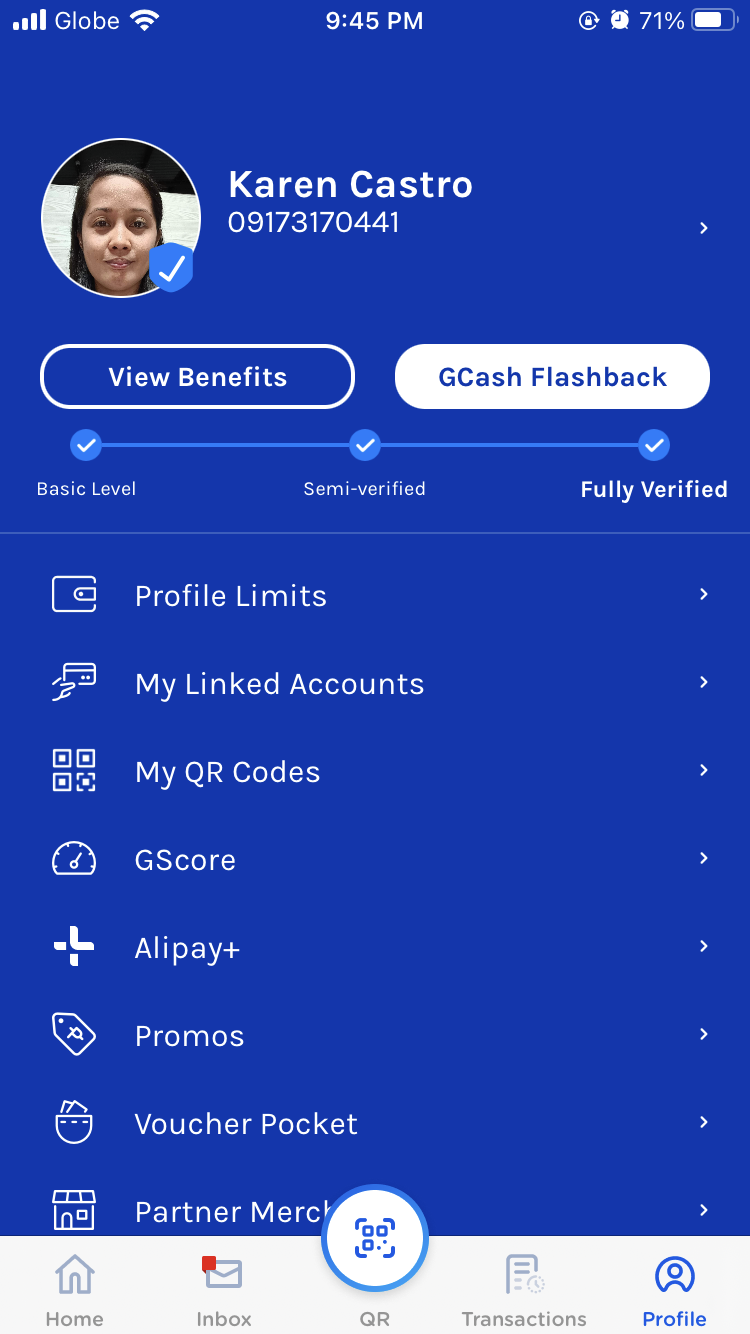Launch the QR scanner button
750x1334 pixels.
(x=375, y=1240)
